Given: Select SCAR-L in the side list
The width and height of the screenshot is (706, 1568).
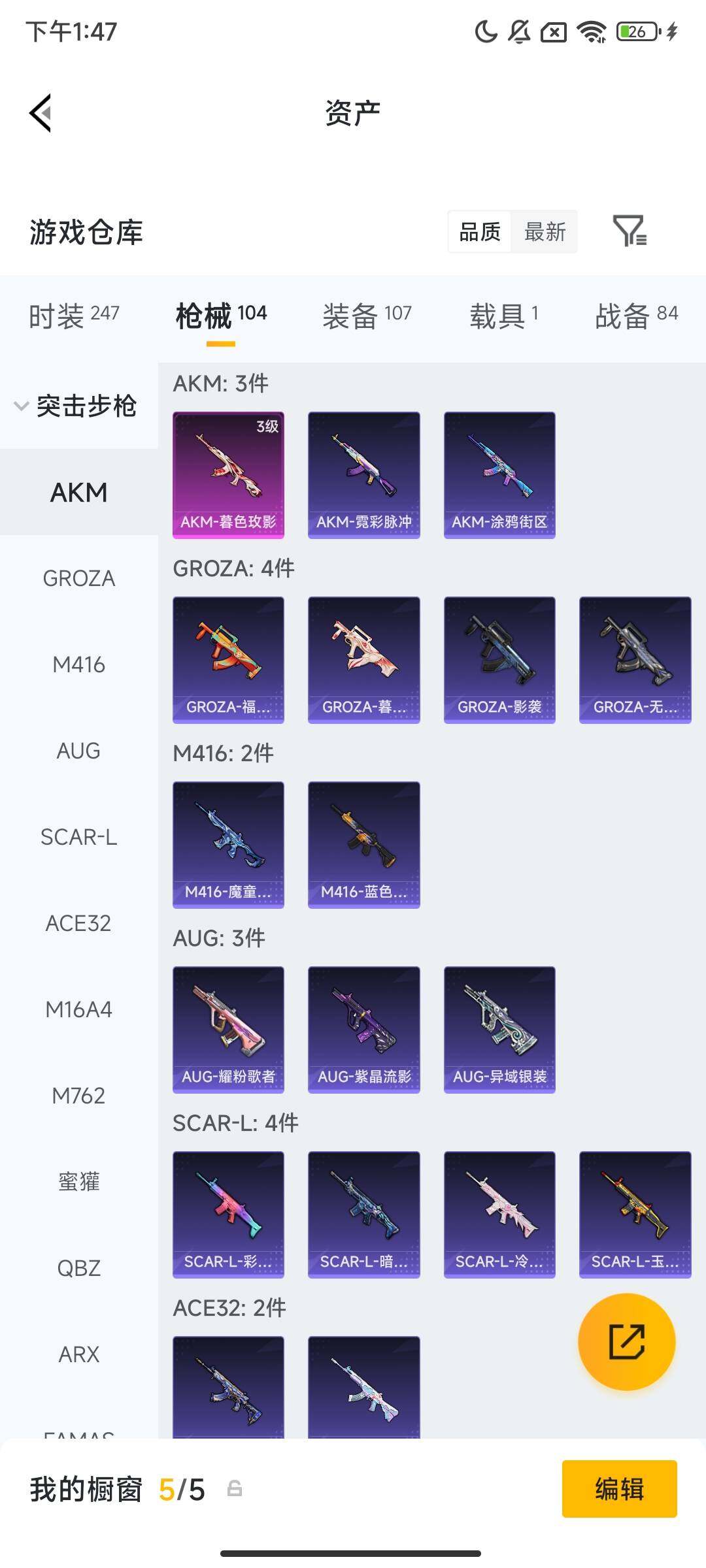Looking at the screenshot, I should (x=78, y=837).
